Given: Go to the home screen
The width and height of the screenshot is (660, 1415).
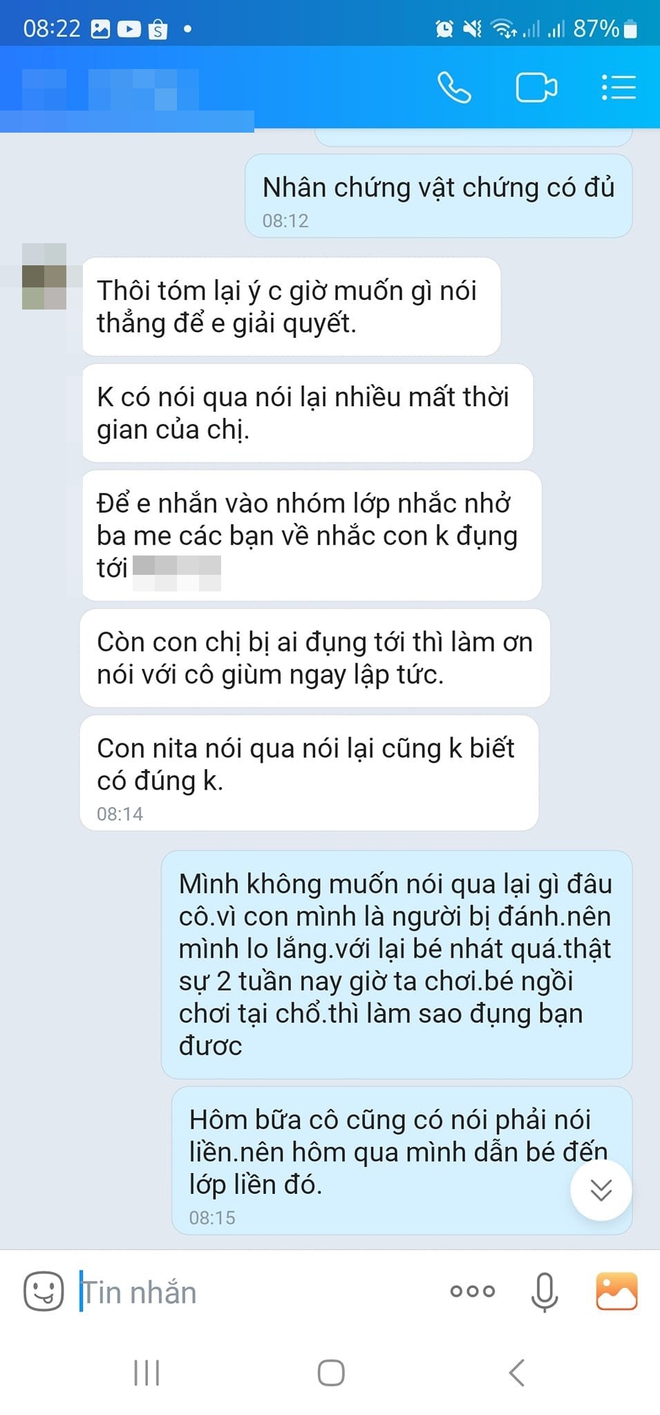Looking at the screenshot, I should click(331, 1373).
